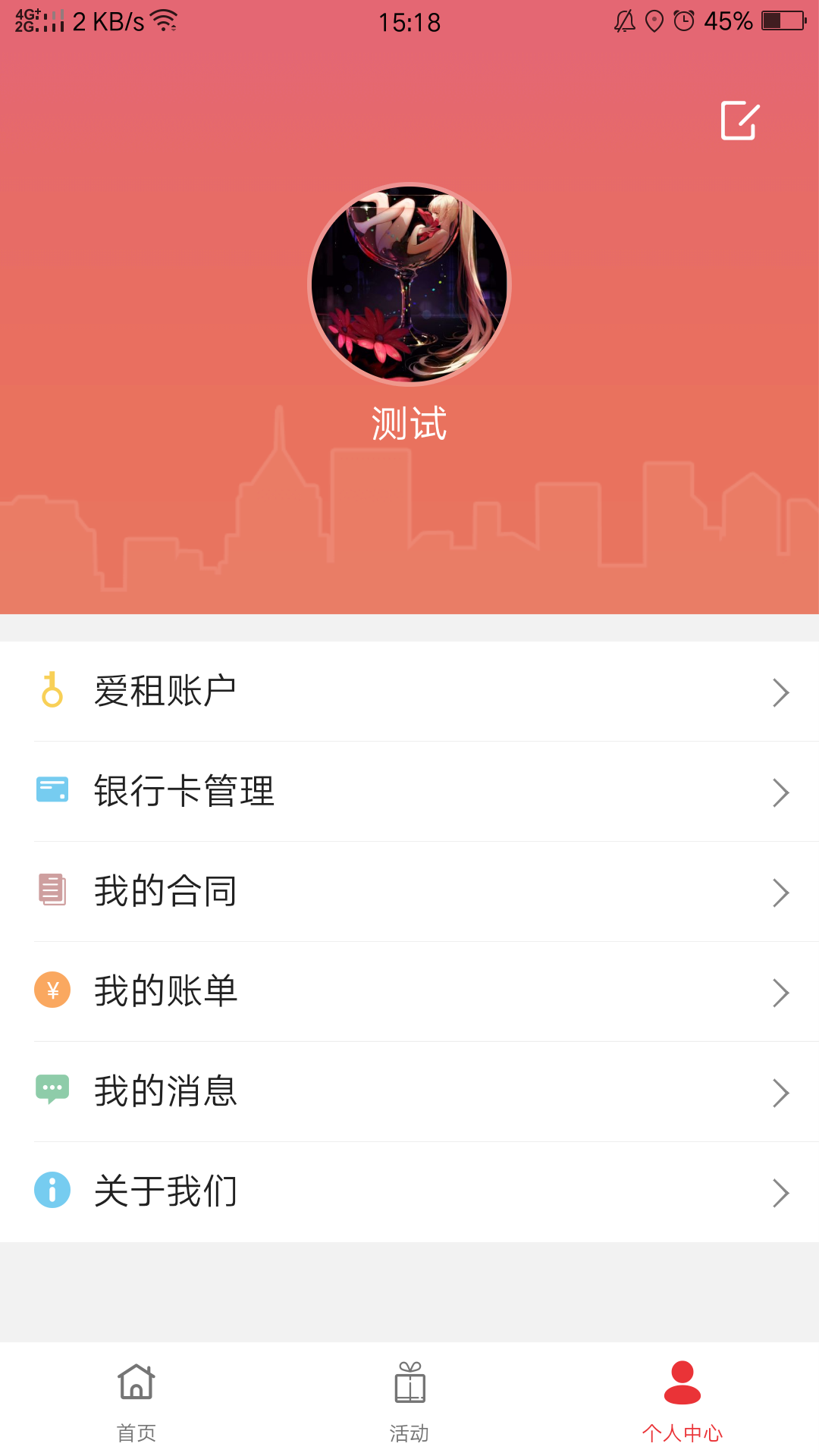Click the blue info icon beside 关于我们
Viewport: 819px width, 1456px height.
52,1191
